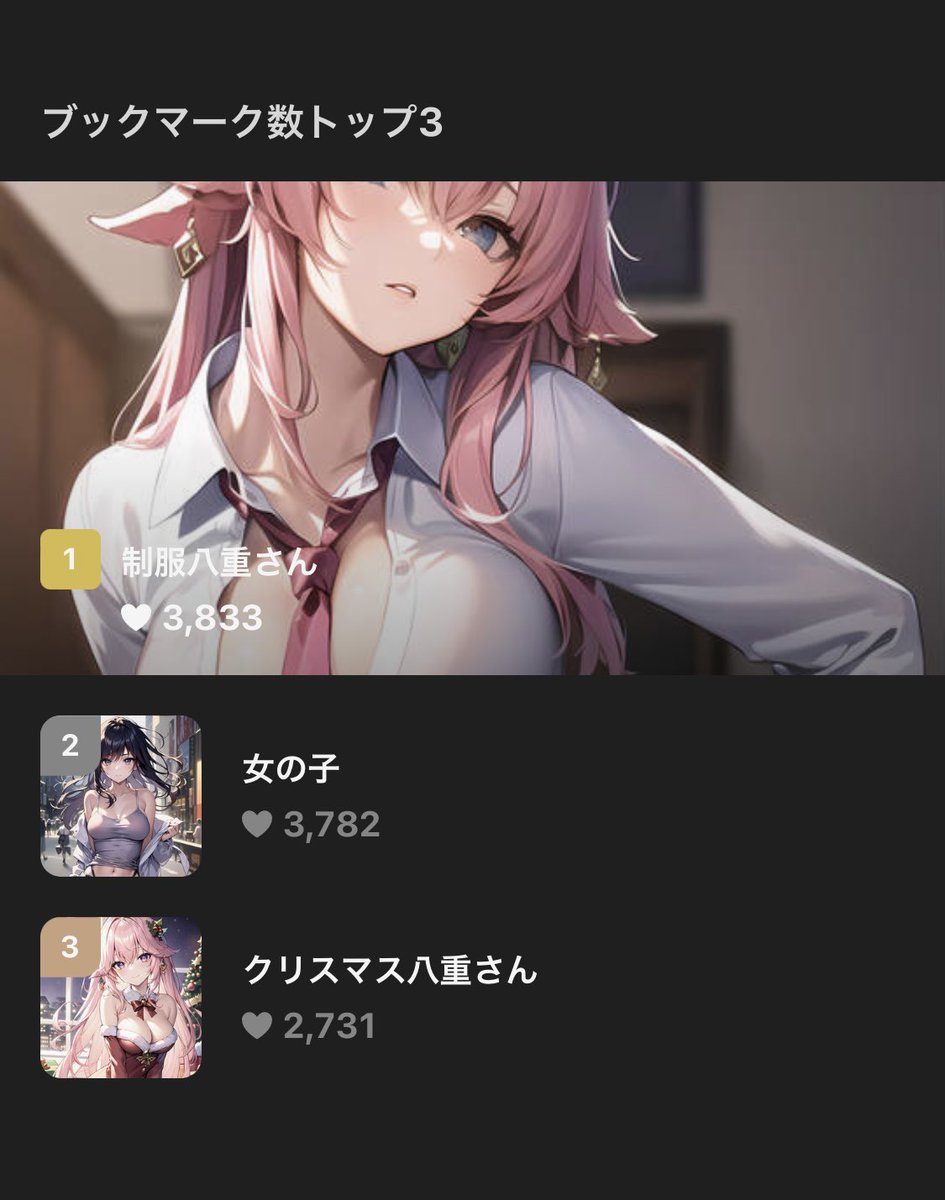Open the top-ranked 制服八重さん artwork

pyautogui.click(x=472, y=428)
